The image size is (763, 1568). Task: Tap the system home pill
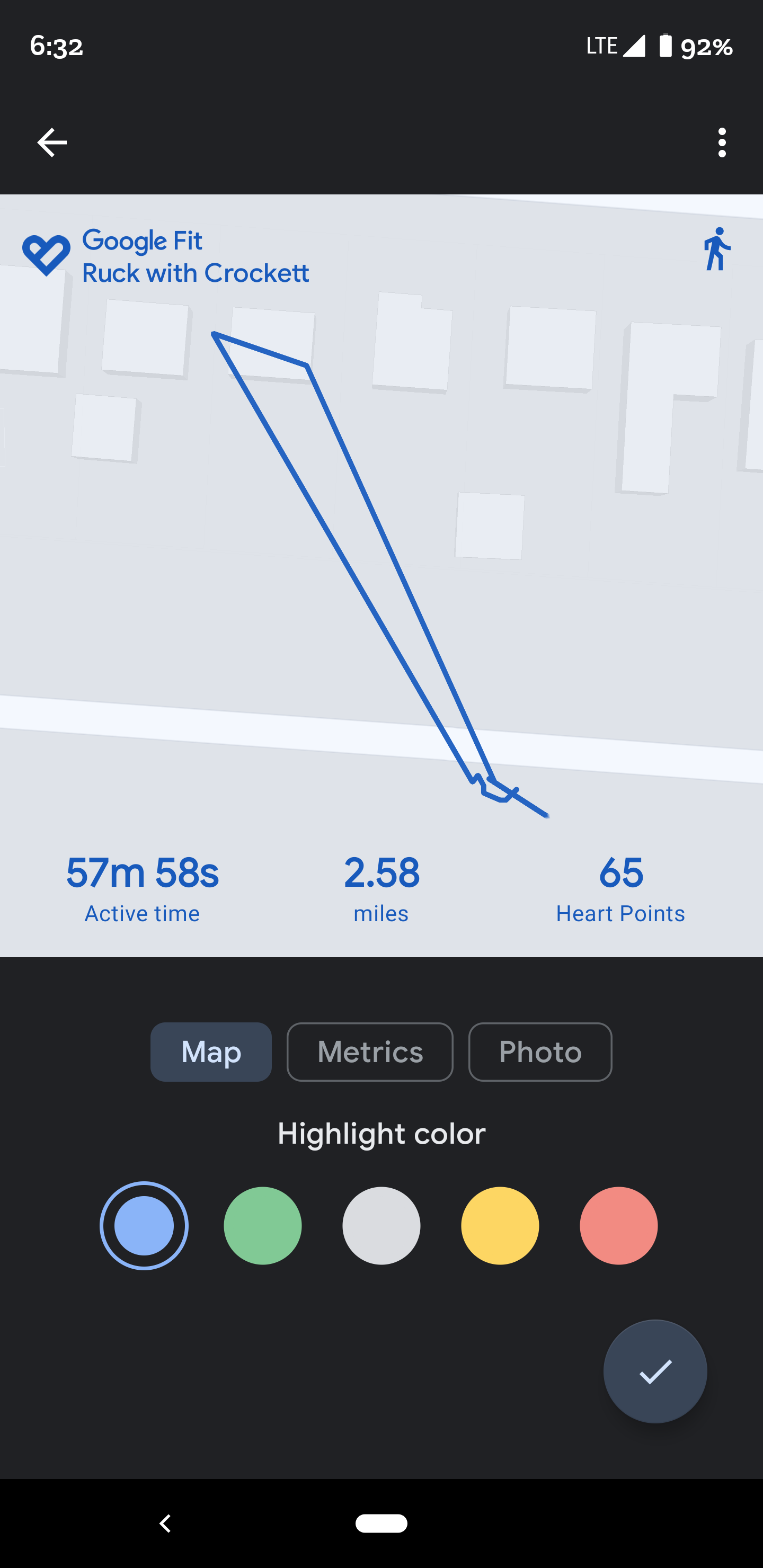click(381, 1523)
